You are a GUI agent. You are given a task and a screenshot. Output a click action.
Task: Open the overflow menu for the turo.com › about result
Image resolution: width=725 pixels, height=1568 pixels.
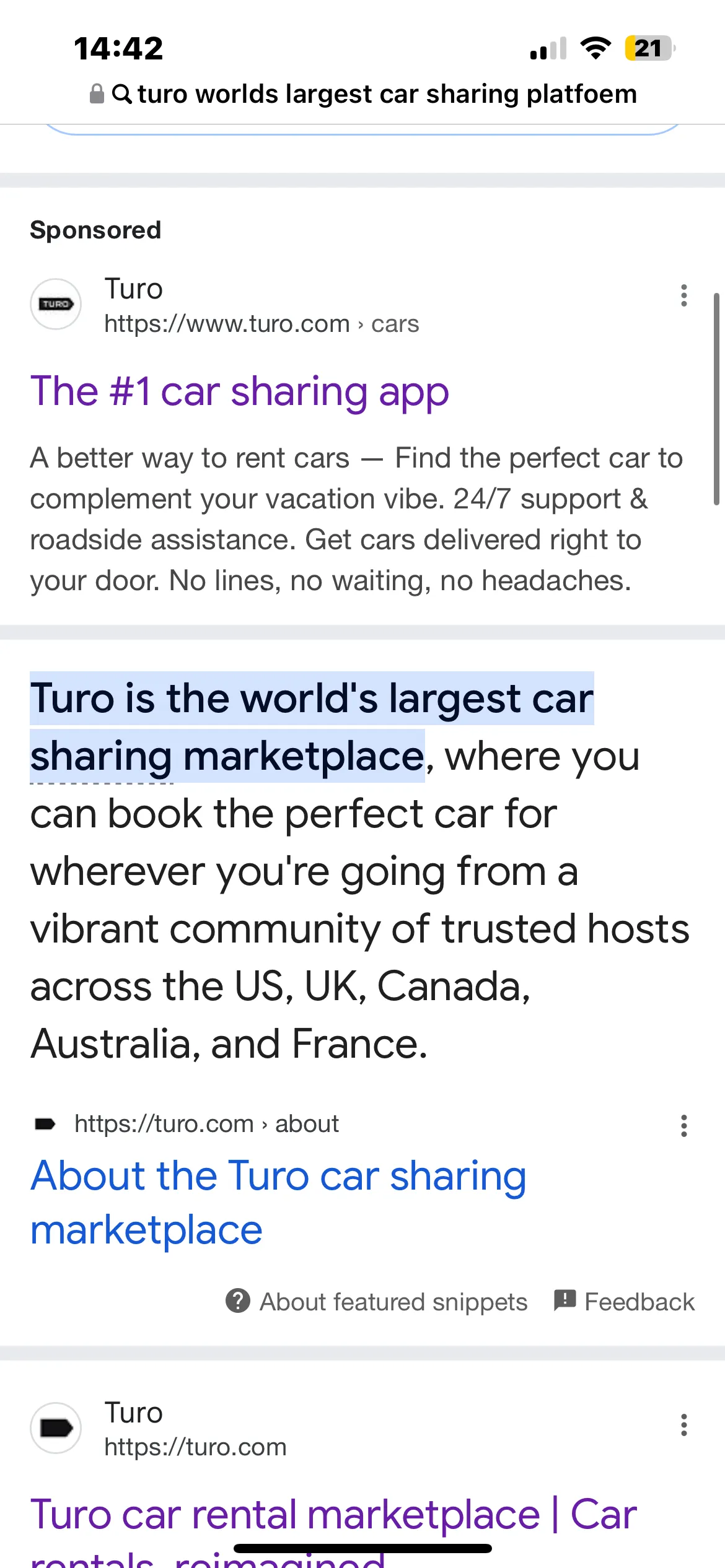(683, 1125)
